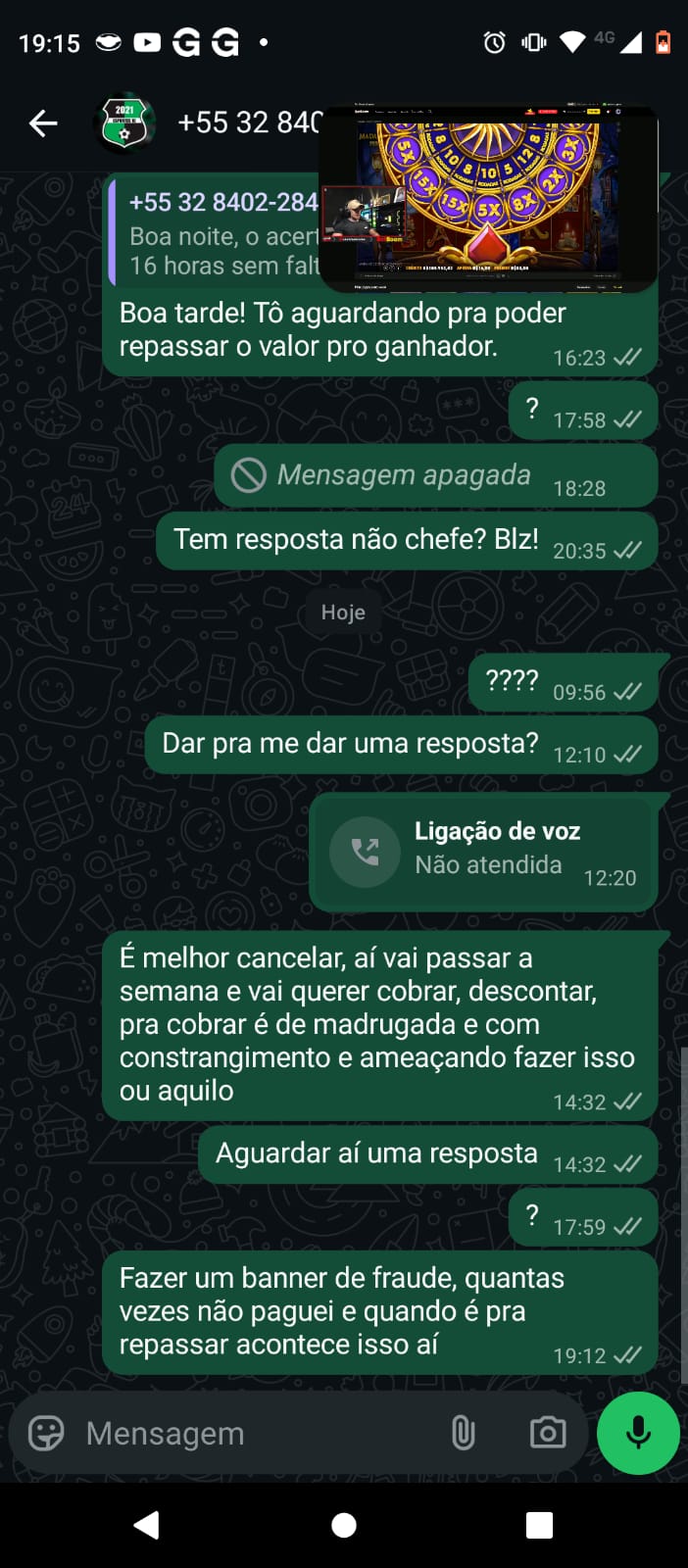Open the contact's profile picture
The height and width of the screenshot is (1568, 688).
124,123
